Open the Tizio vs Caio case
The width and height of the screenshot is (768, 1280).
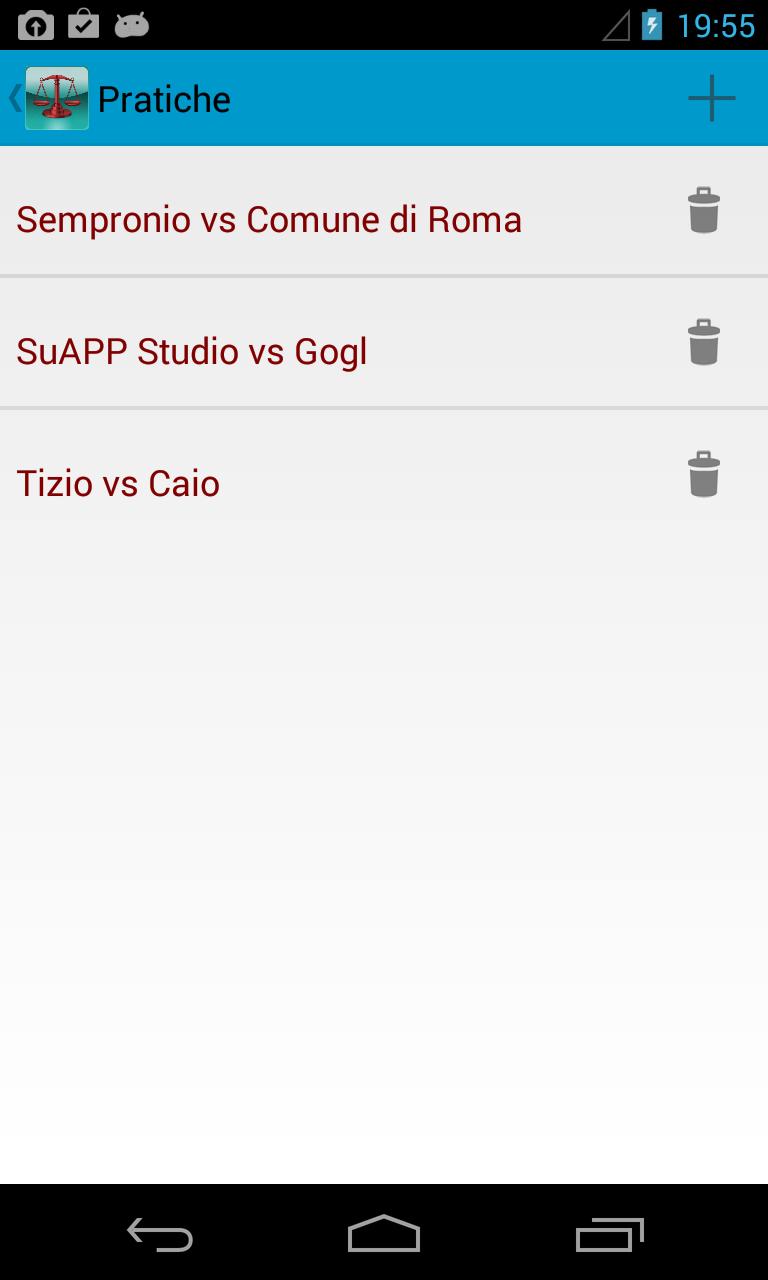(x=118, y=483)
